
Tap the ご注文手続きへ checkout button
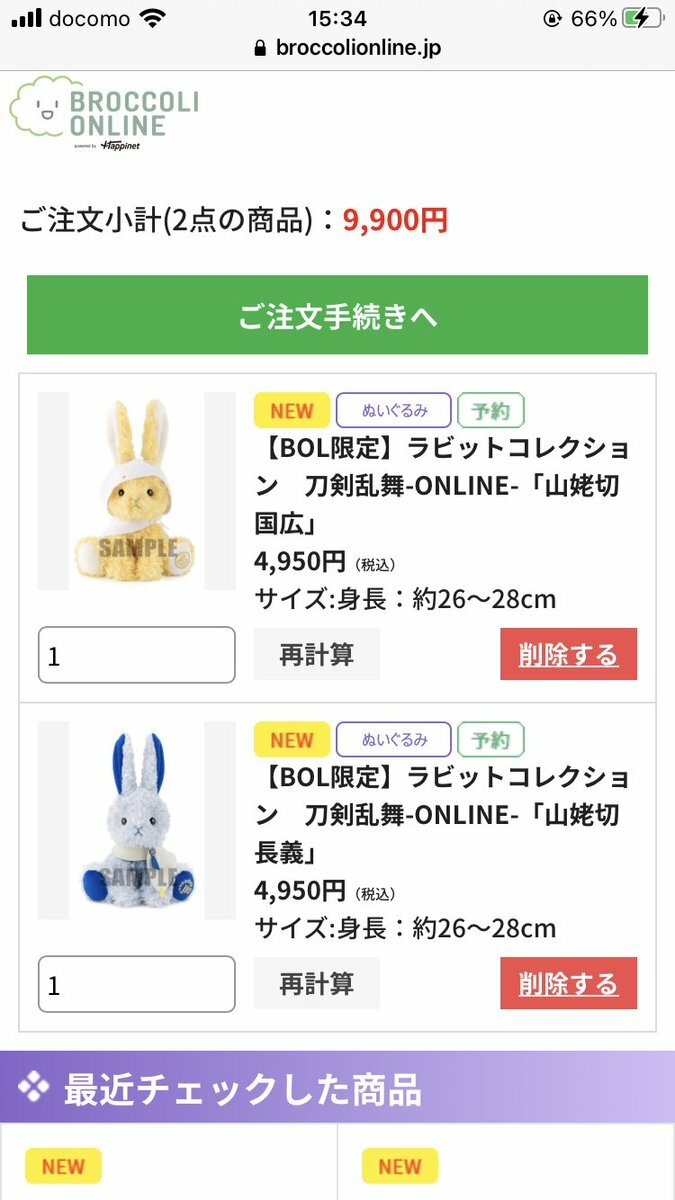(337, 316)
